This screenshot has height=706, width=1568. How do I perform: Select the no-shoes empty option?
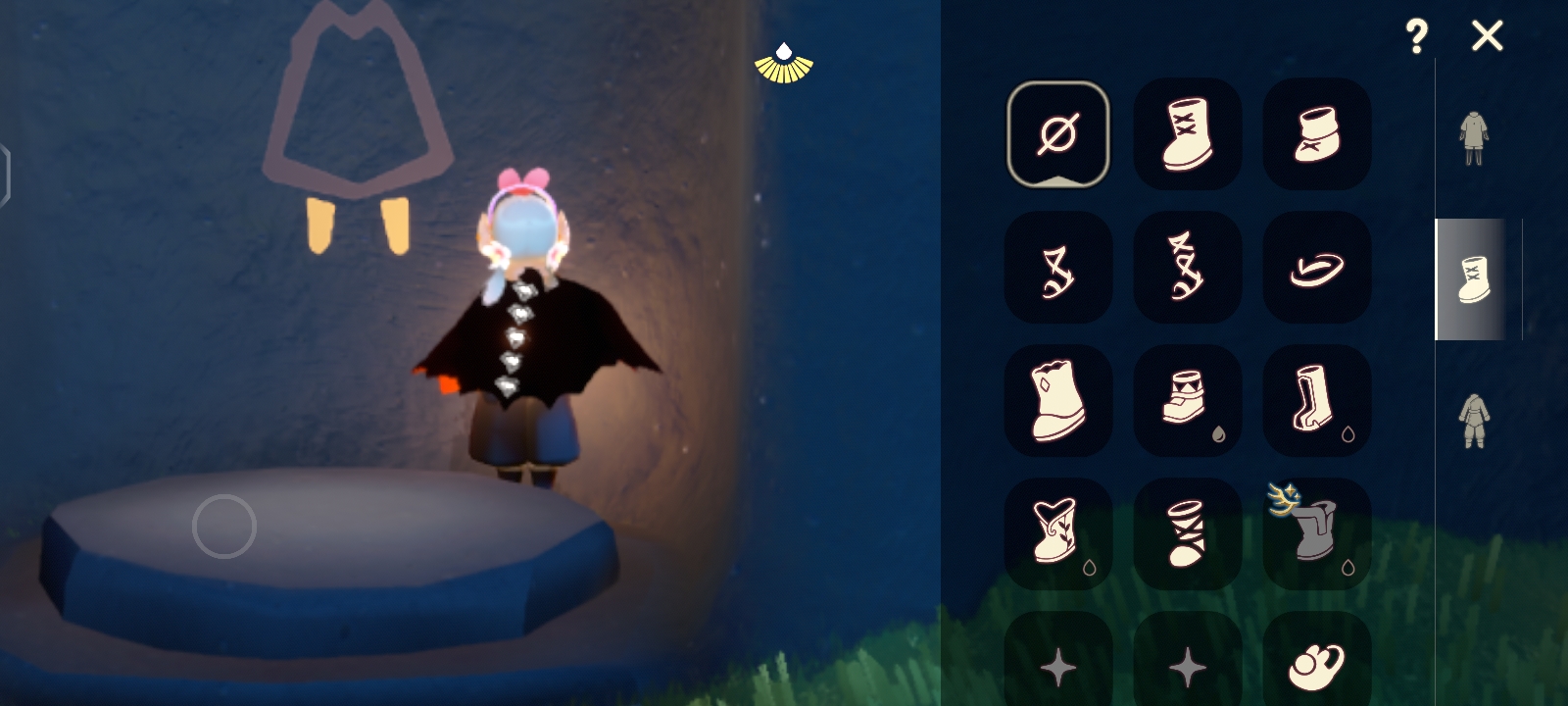click(1058, 134)
